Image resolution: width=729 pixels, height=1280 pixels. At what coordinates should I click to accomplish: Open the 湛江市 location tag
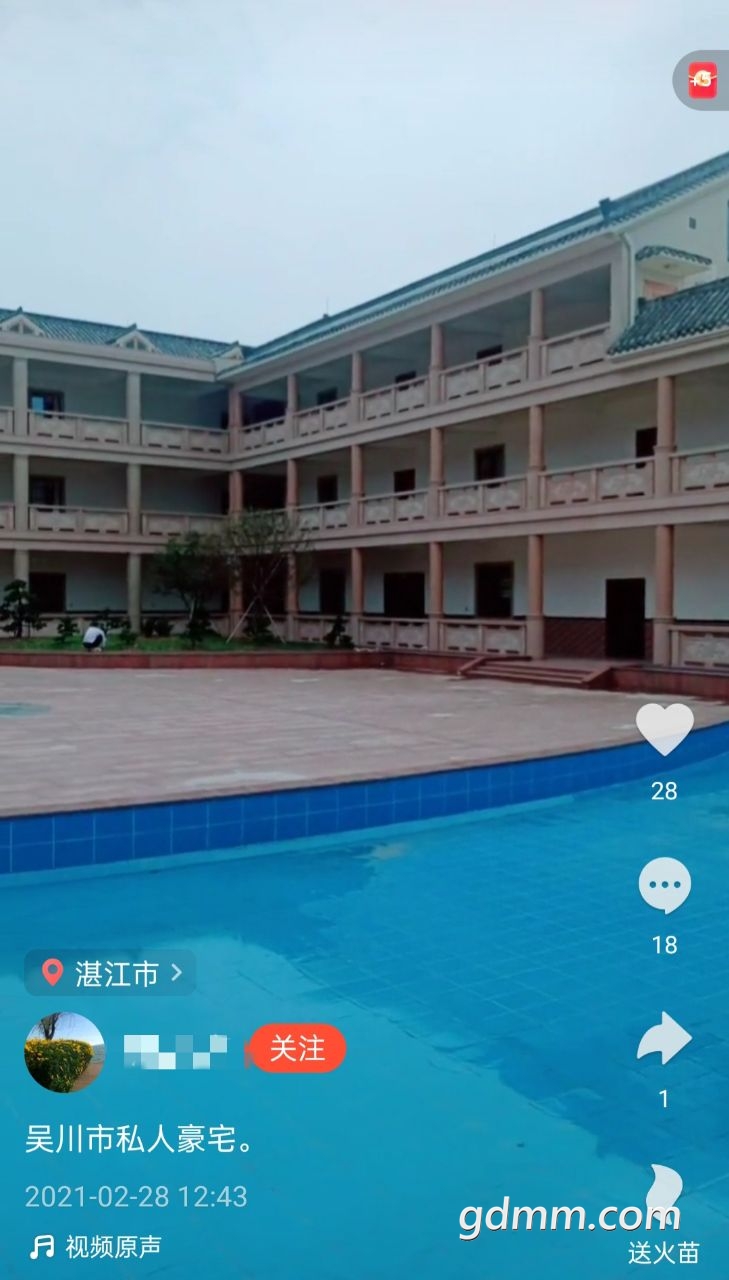(110, 972)
